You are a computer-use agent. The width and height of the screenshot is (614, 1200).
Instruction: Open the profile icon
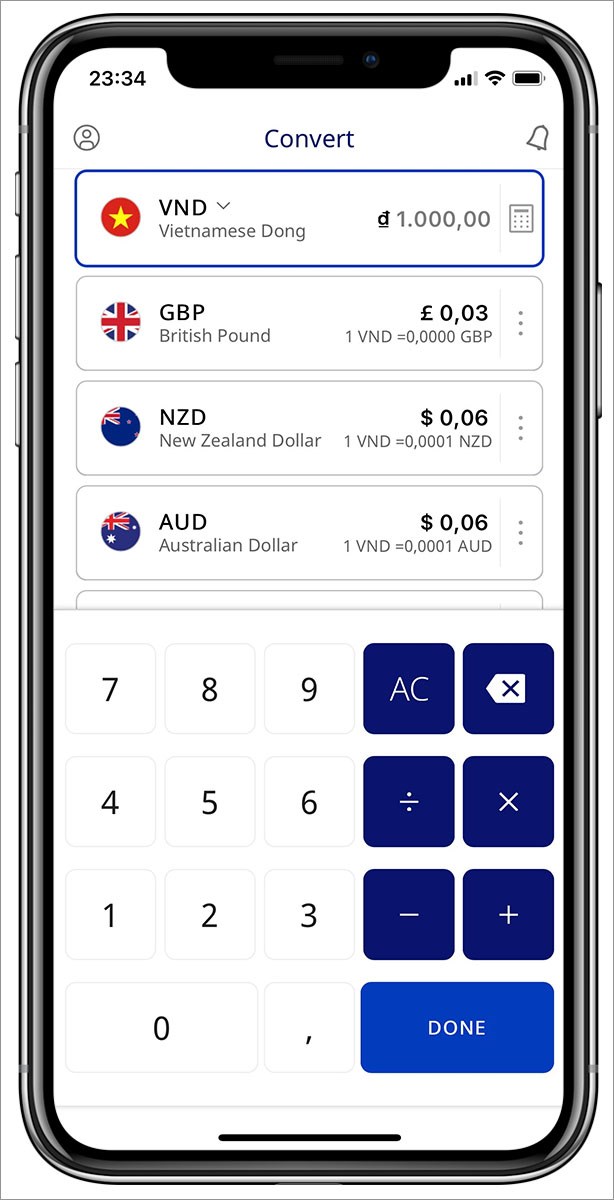[88, 138]
